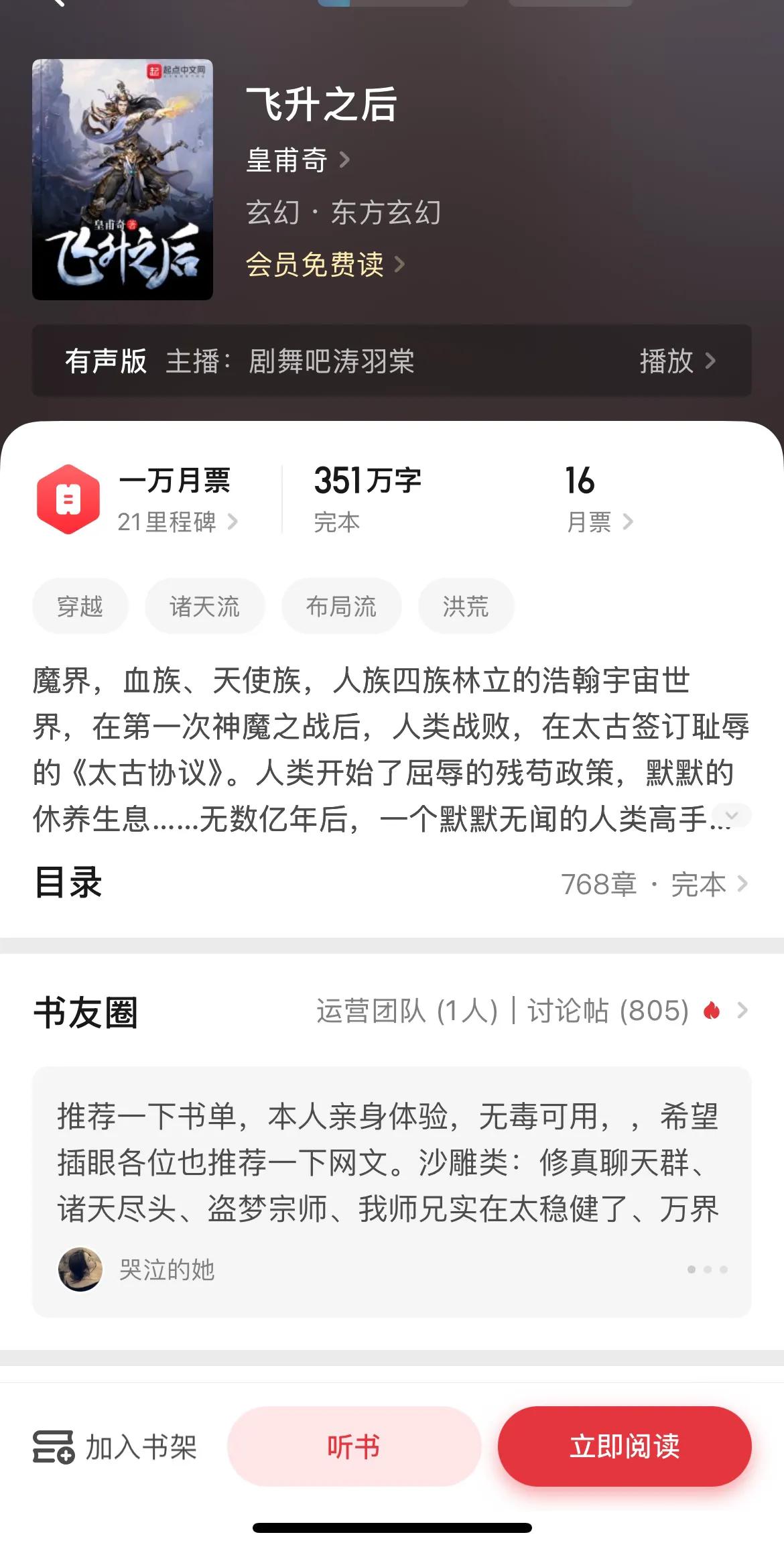Viewport: 784px width, 1549px height.
Task: Tap 立即阅读 to start reading
Action: point(625,1447)
